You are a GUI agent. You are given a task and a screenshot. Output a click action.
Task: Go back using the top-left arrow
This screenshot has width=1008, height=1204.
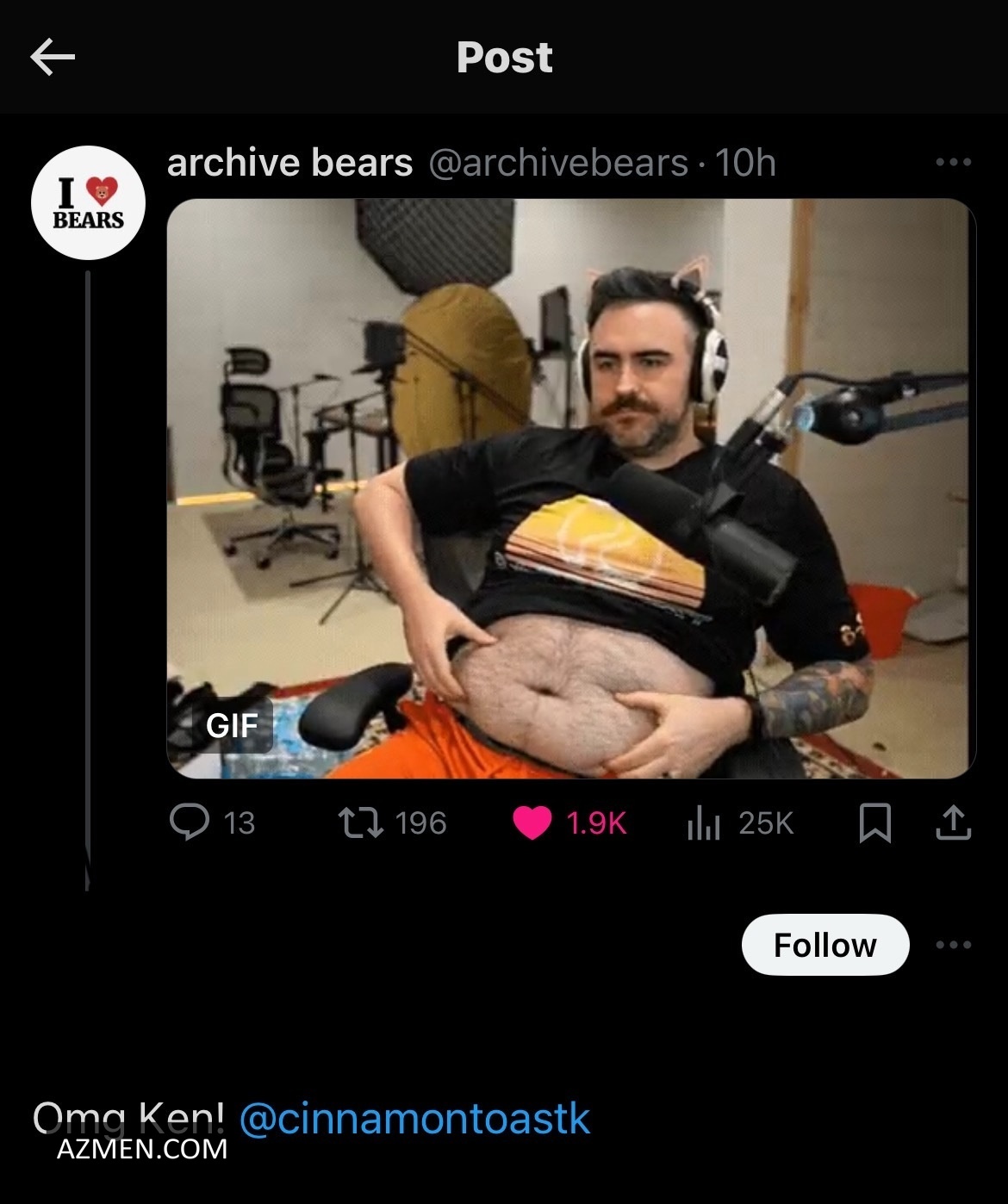coord(53,58)
